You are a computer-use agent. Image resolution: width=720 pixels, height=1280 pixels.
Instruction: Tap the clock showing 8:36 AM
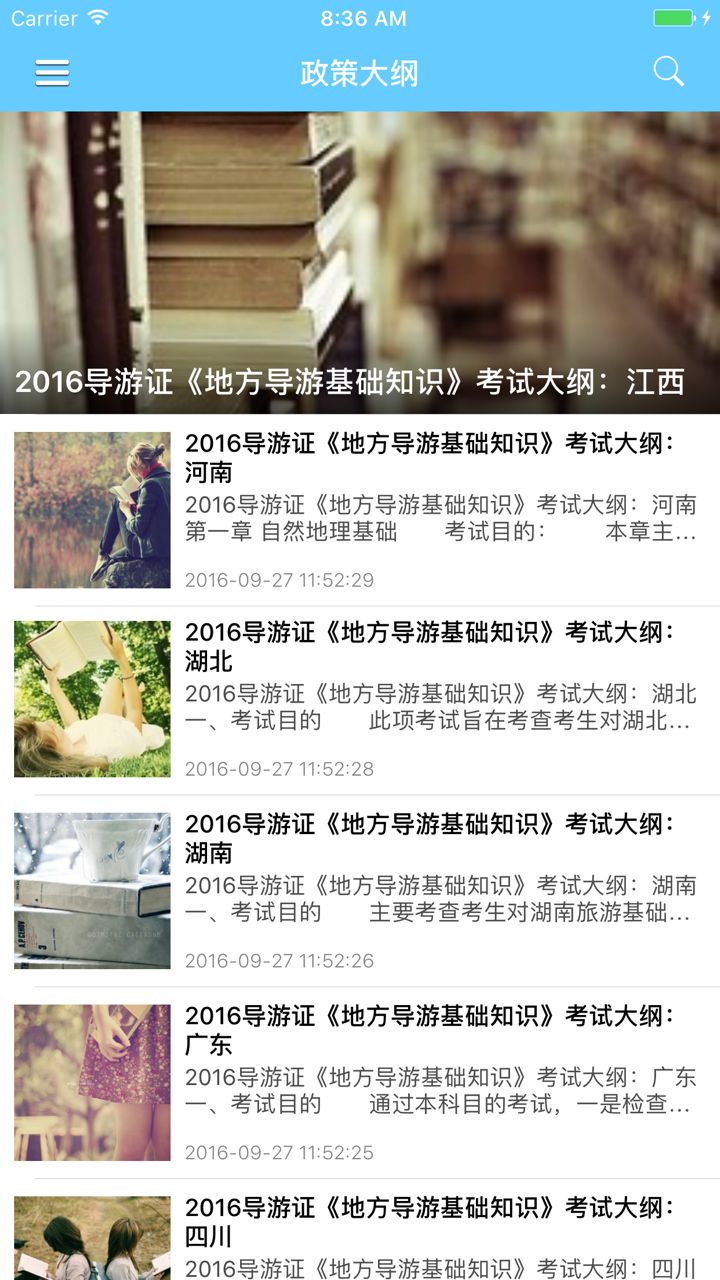point(360,17)
